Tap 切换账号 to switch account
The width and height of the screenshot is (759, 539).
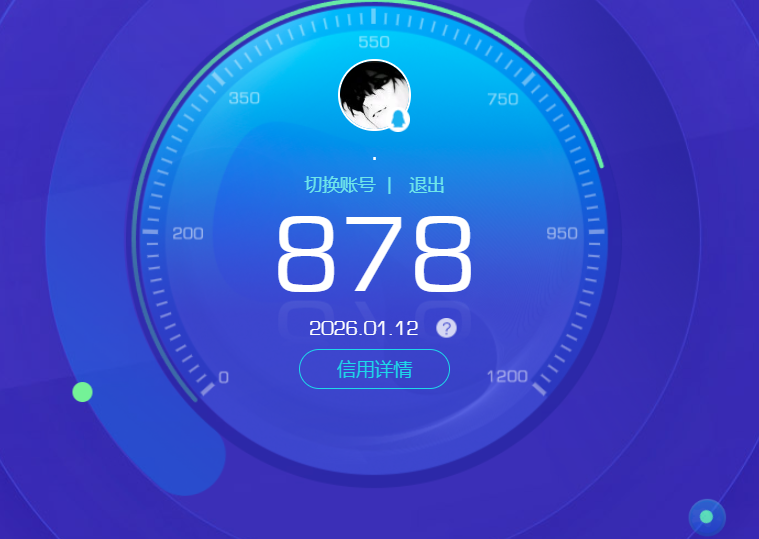[340, 185]
